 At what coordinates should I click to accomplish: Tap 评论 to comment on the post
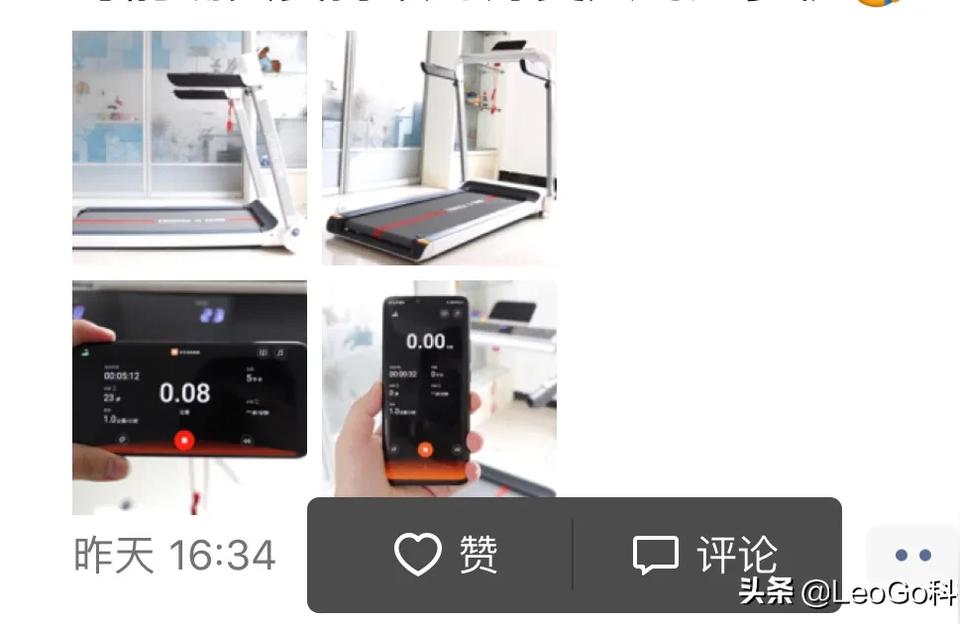[706, 554]
